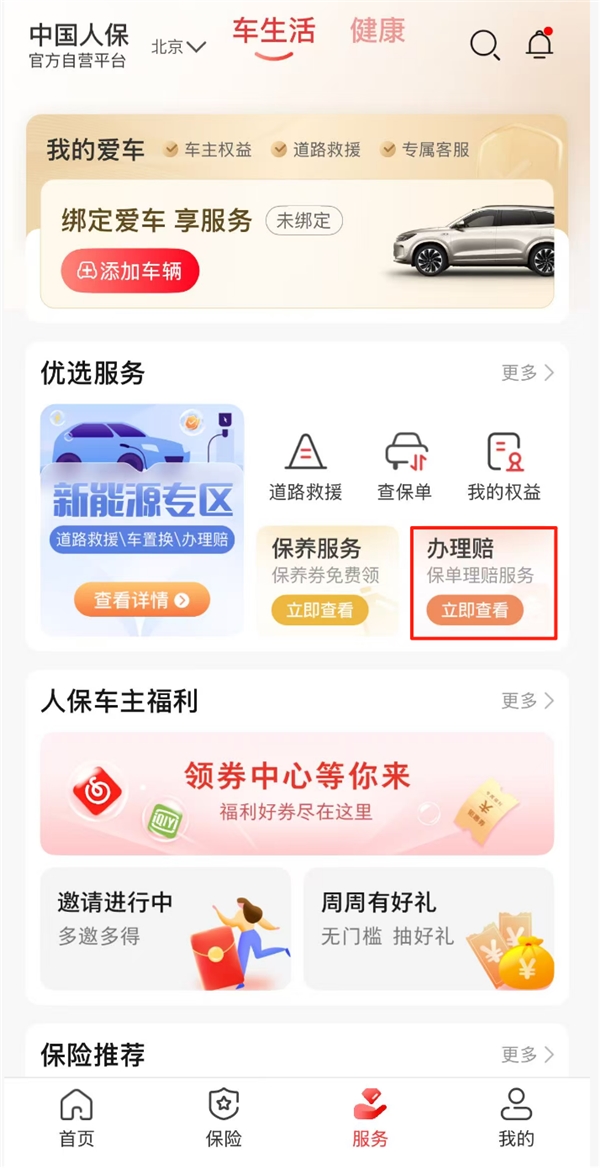Screen dimensions: 600x1168
Task: Open the notifications bell
Action: point(539,45)
